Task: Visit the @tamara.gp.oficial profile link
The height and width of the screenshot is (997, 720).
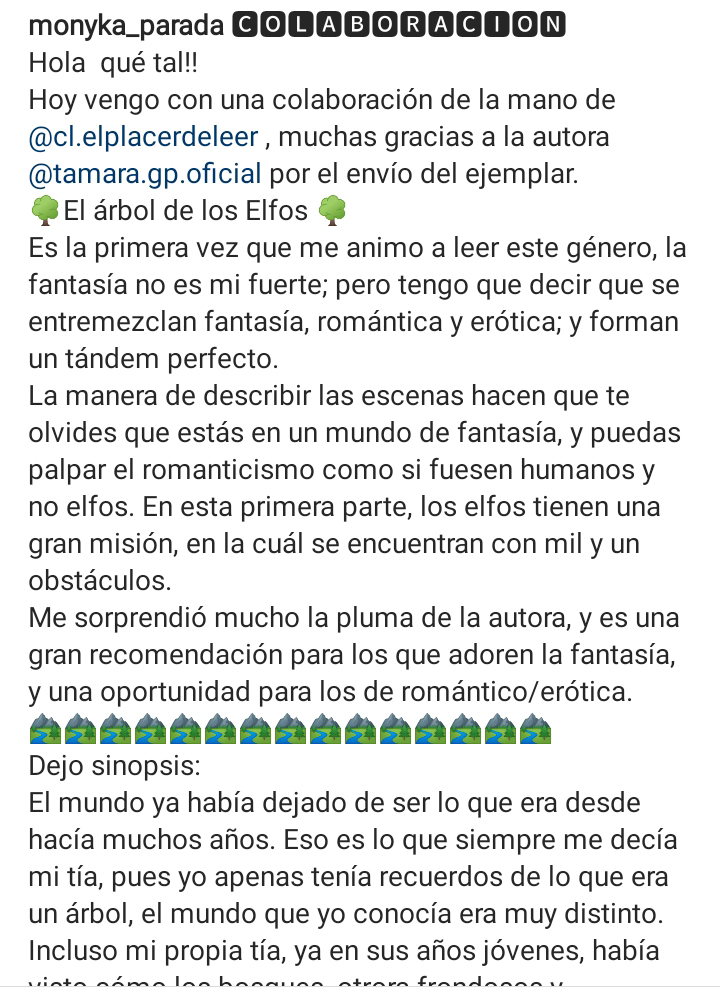Action: point(145,174)
